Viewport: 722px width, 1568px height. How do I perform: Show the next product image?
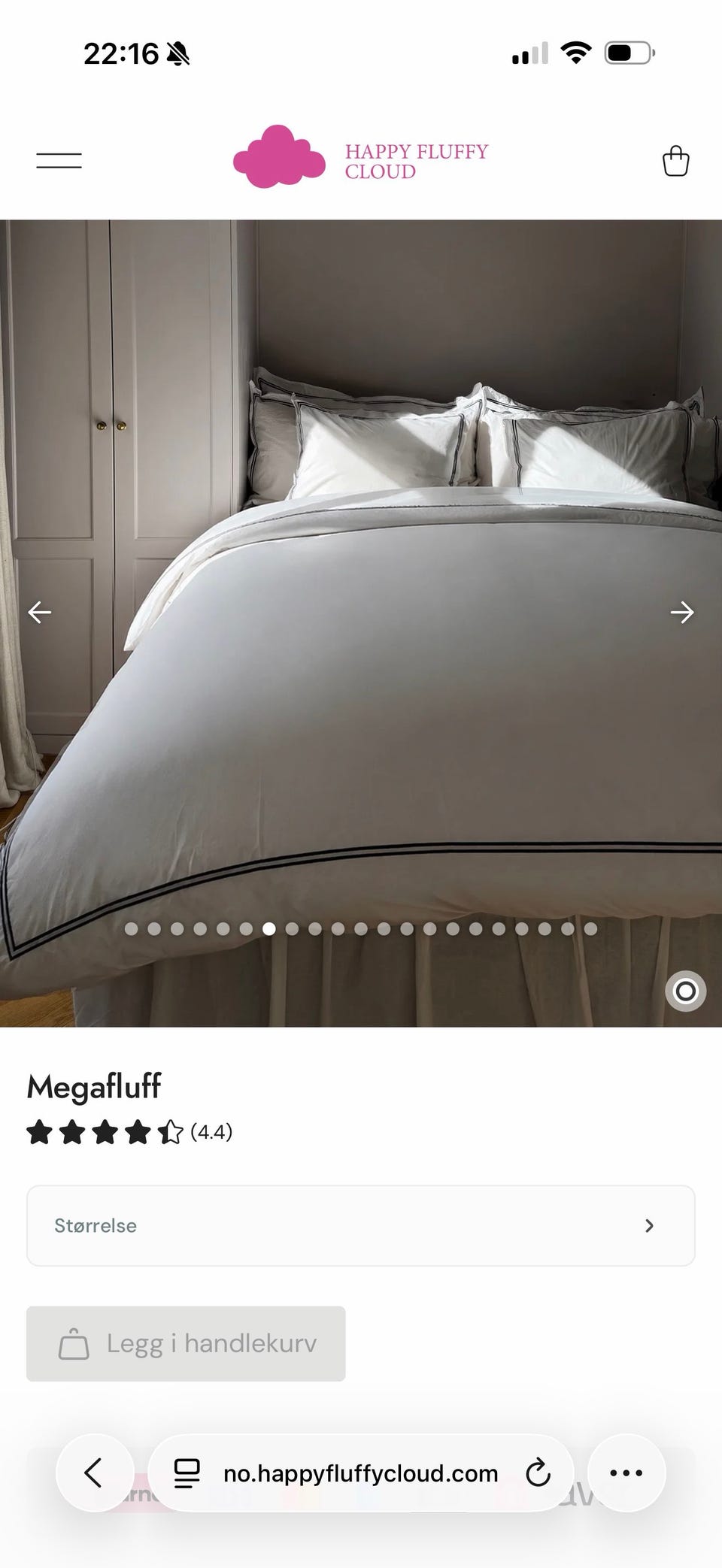coord(682,613)
